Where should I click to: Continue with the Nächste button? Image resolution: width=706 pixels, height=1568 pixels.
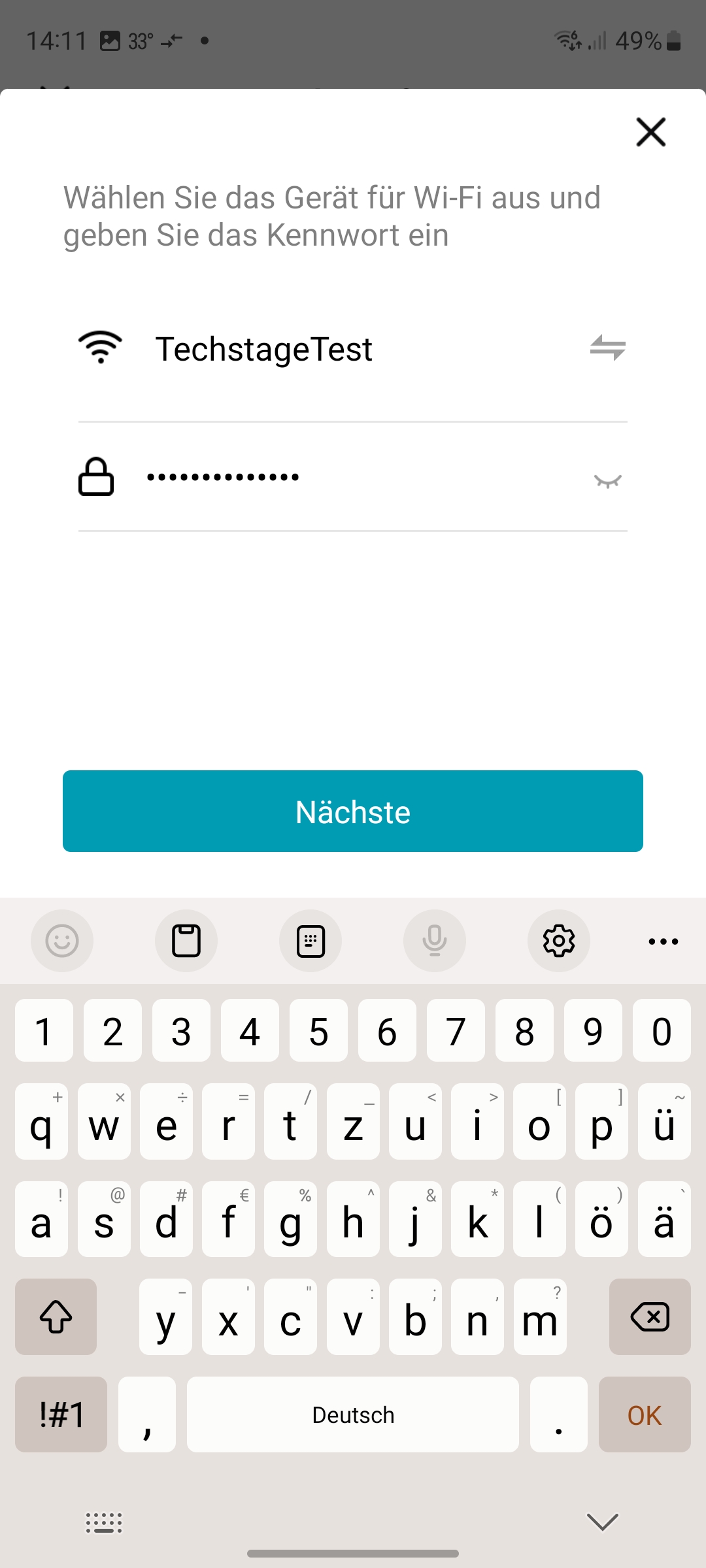[x=353, y=811]
